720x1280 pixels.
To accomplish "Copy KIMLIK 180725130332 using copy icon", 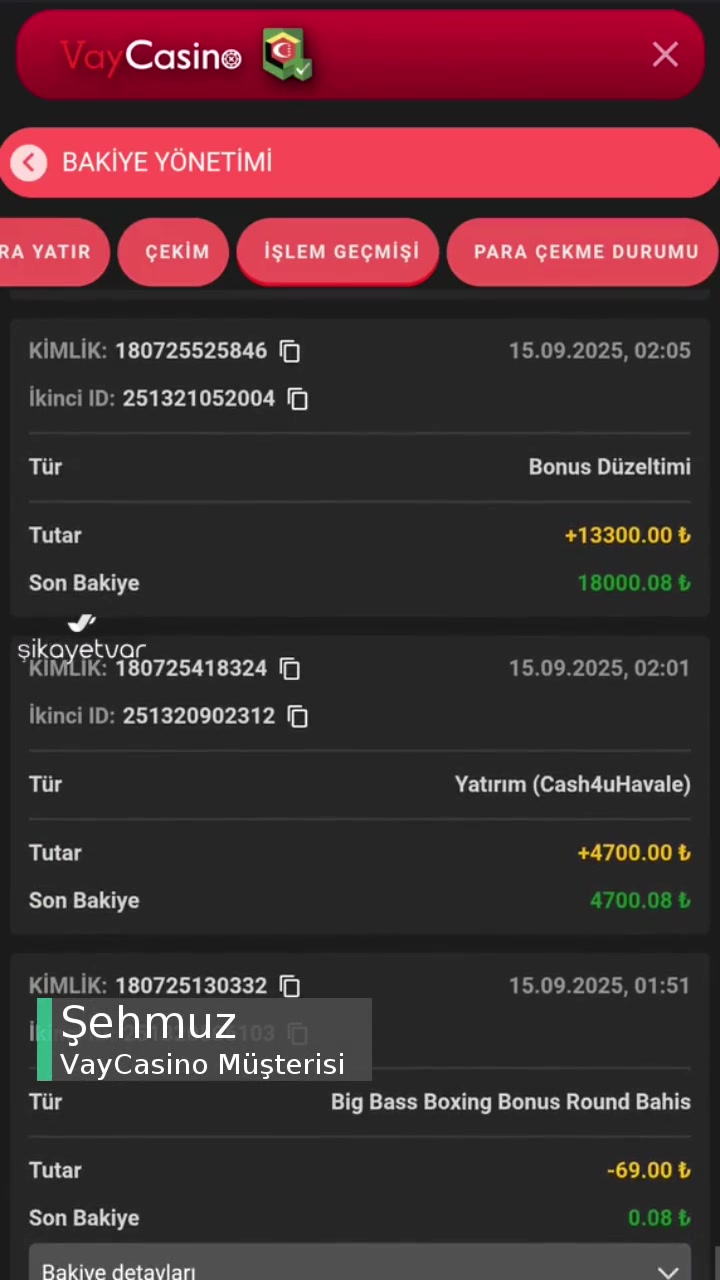I will 290,986.
